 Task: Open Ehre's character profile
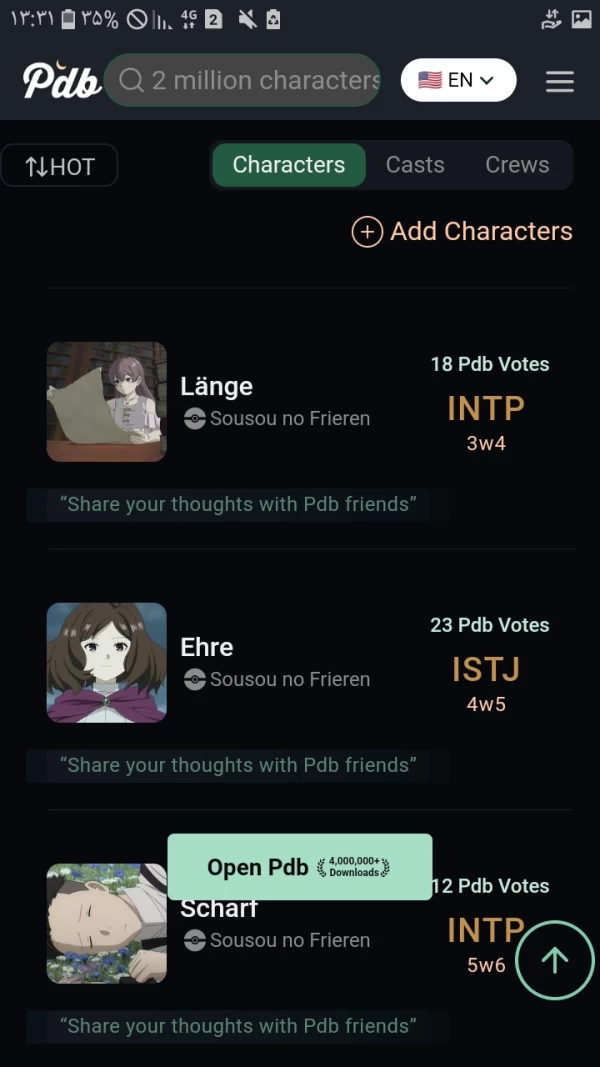click(x=206, y=647)
